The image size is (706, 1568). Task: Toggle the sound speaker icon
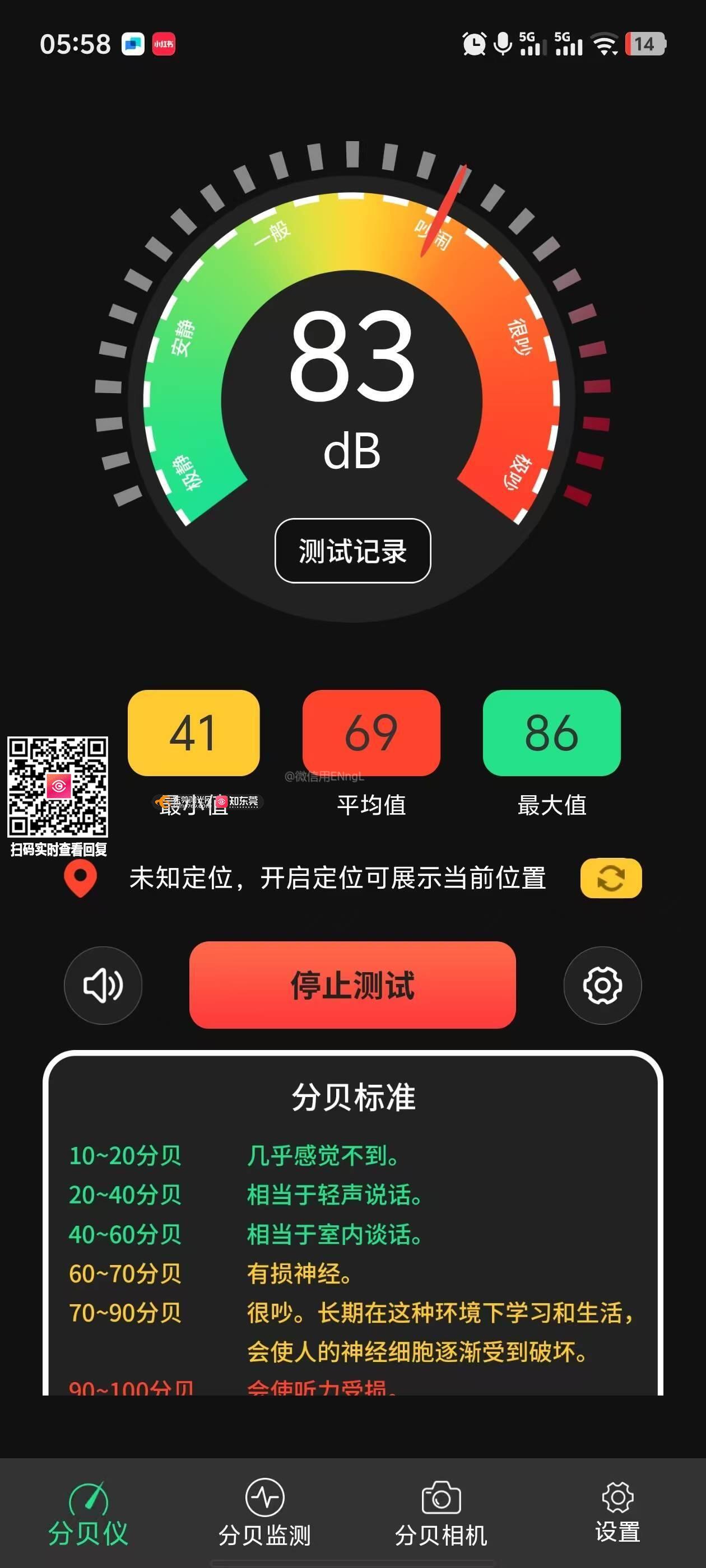103,985
